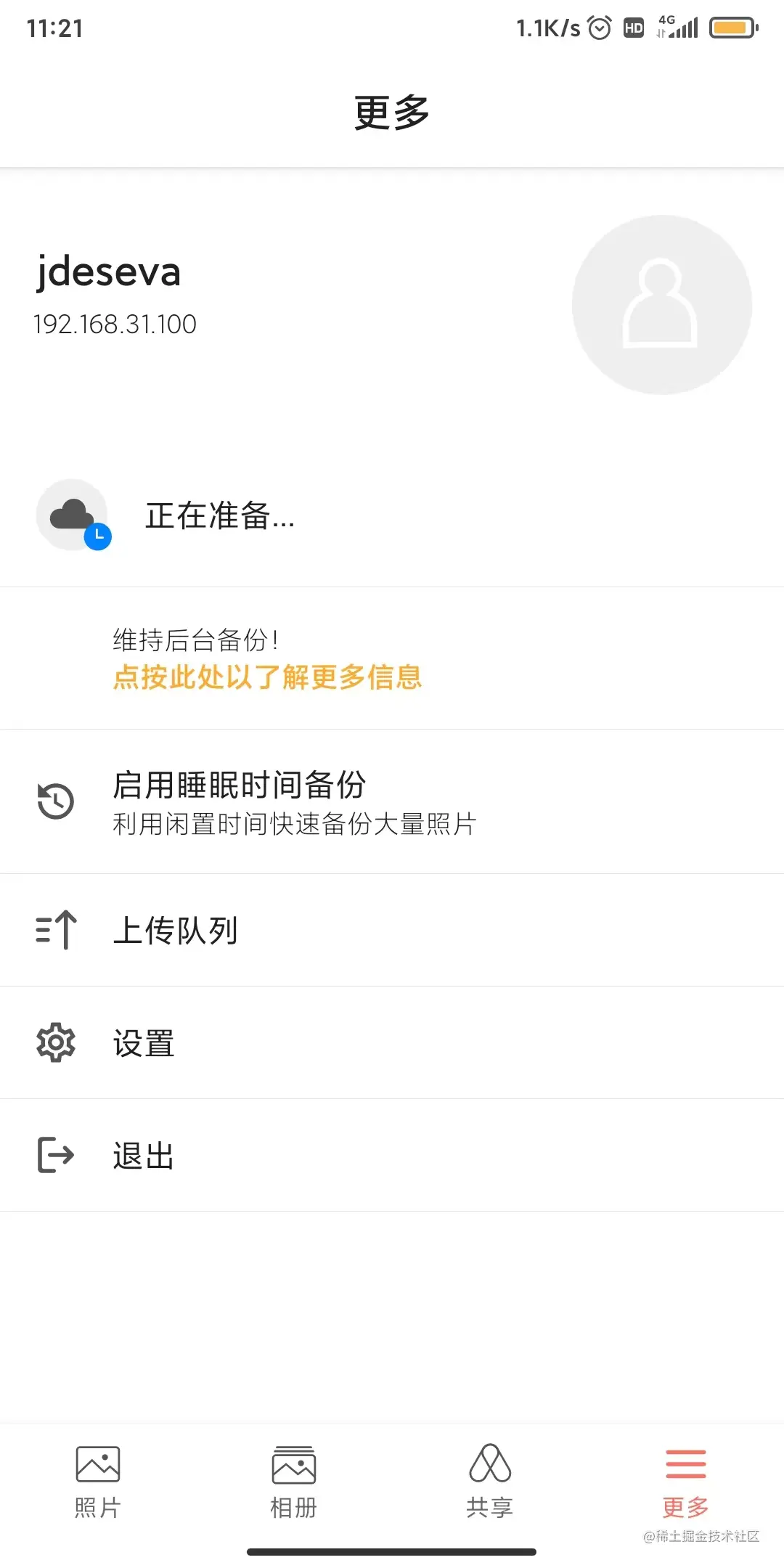Tap the alarm clock status bar icon

point(600,28)
